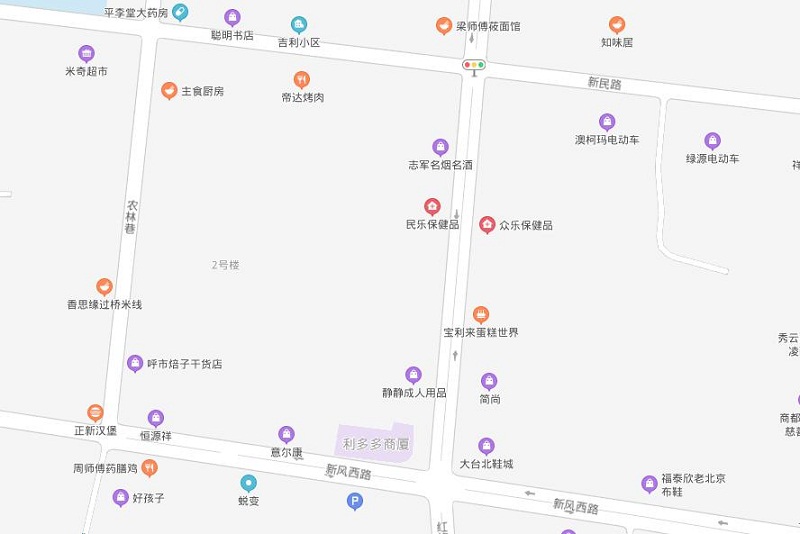Viewport: 800px width, 534px height.
Task: Tap the 知味居 marker
Action: pos(617,25)
